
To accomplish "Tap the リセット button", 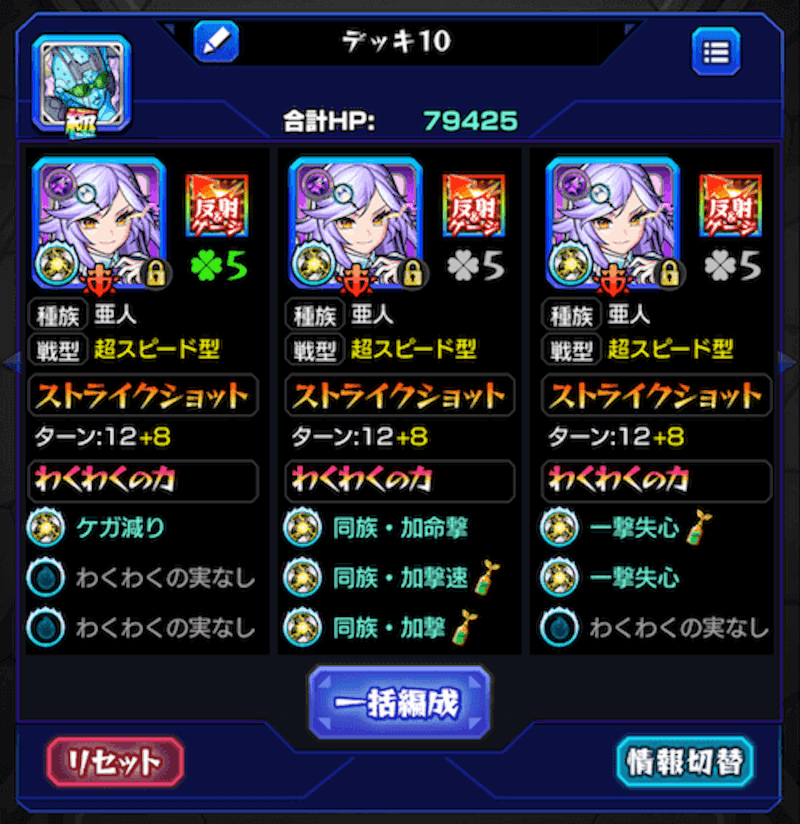I will pyautogui.click(x=115, y=763).
